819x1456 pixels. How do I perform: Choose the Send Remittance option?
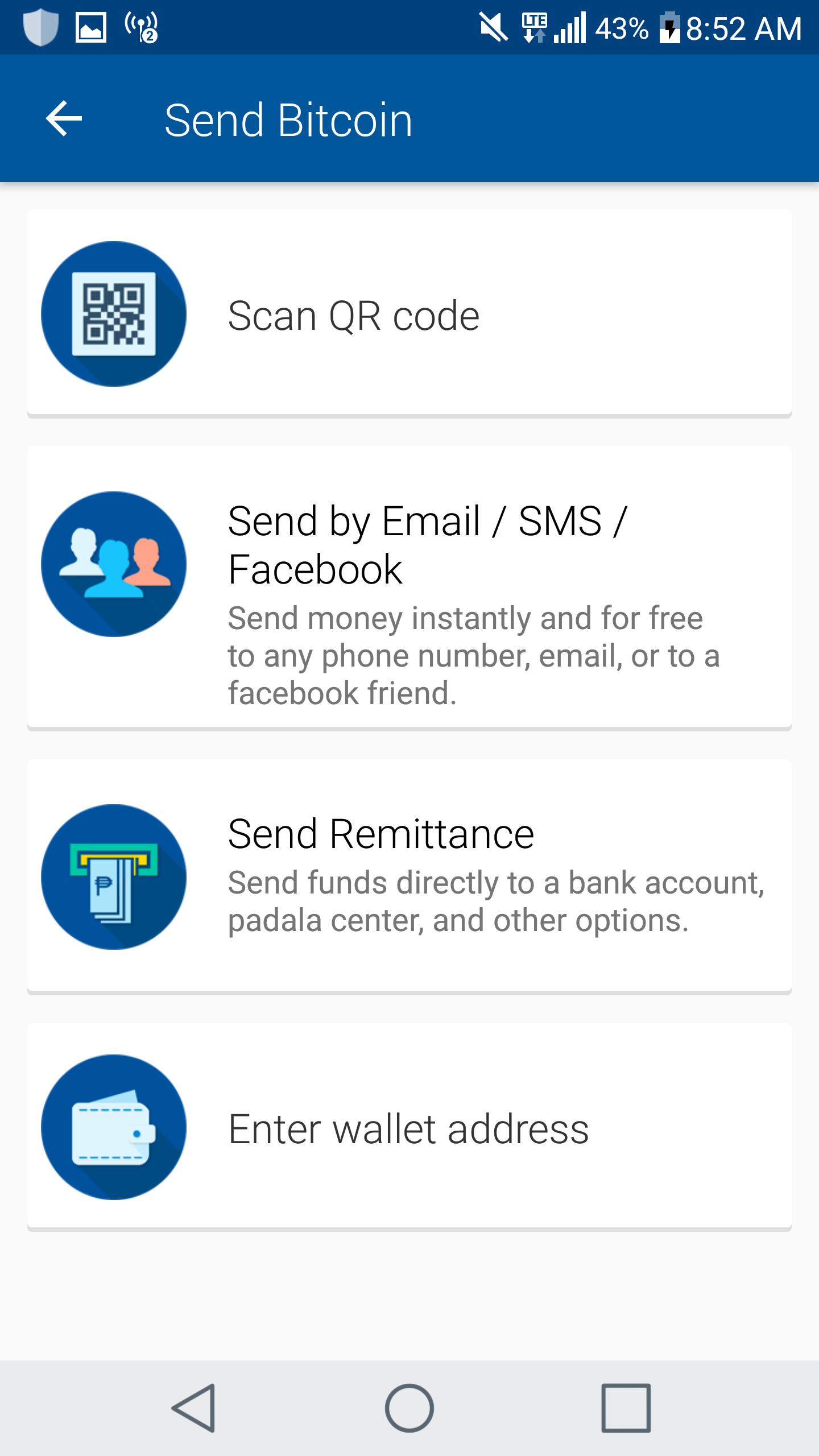[409, 876]
